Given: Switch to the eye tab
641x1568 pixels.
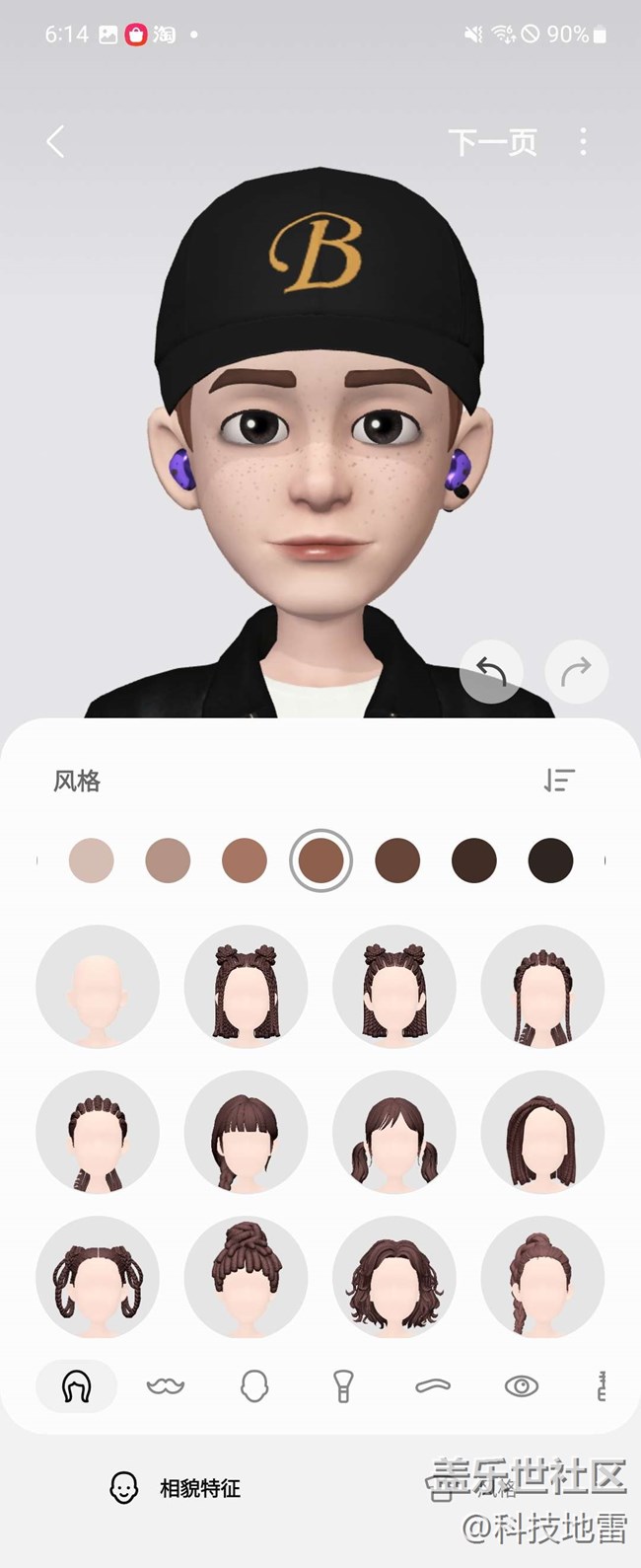Looking at the screenshot, I should click(521, 1386).
